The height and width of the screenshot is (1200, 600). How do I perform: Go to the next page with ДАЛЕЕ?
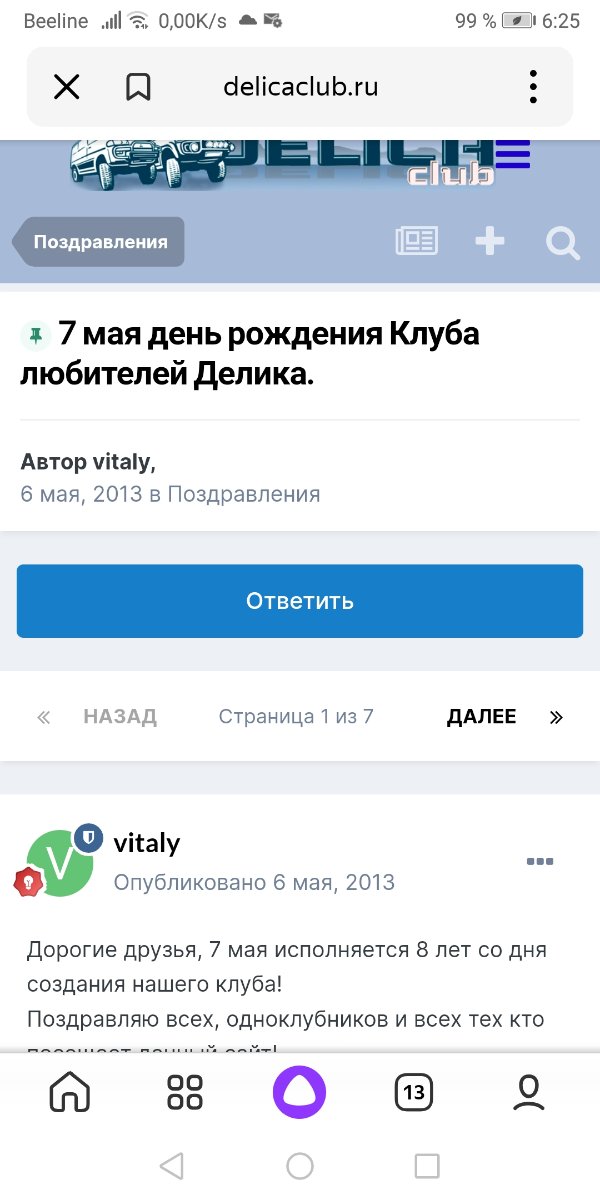[x=482, y=716]
